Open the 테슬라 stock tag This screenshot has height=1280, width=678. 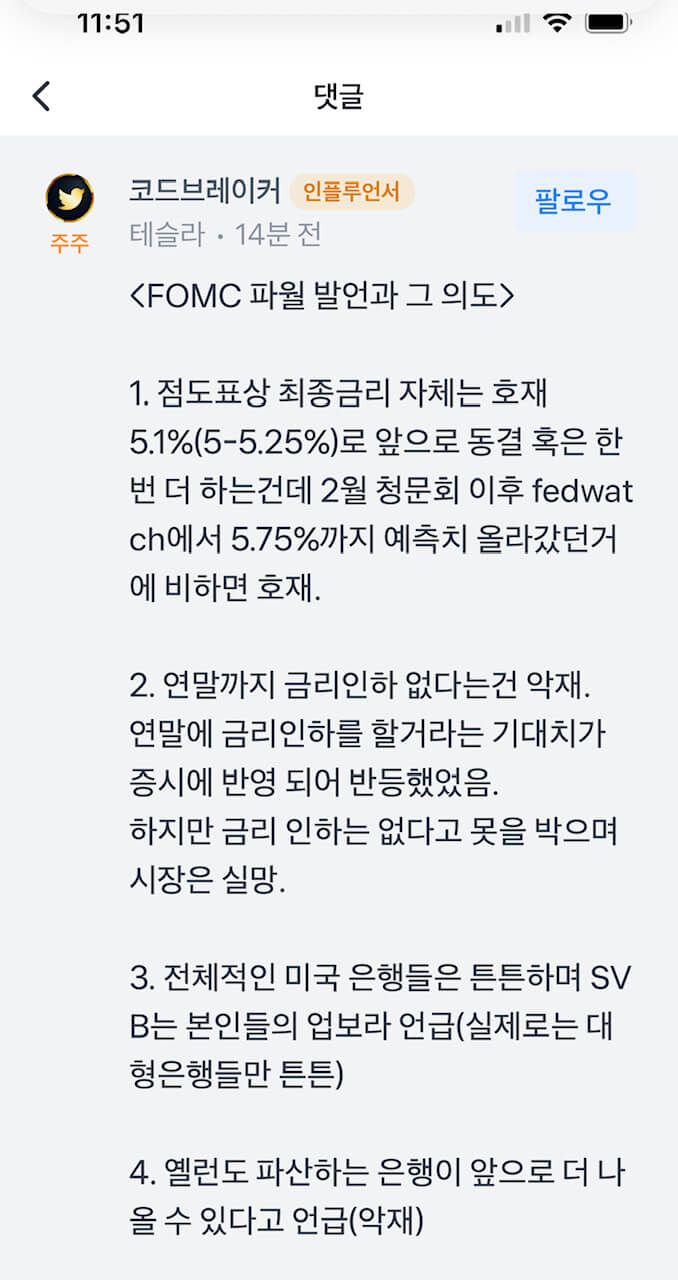point(166,234)
